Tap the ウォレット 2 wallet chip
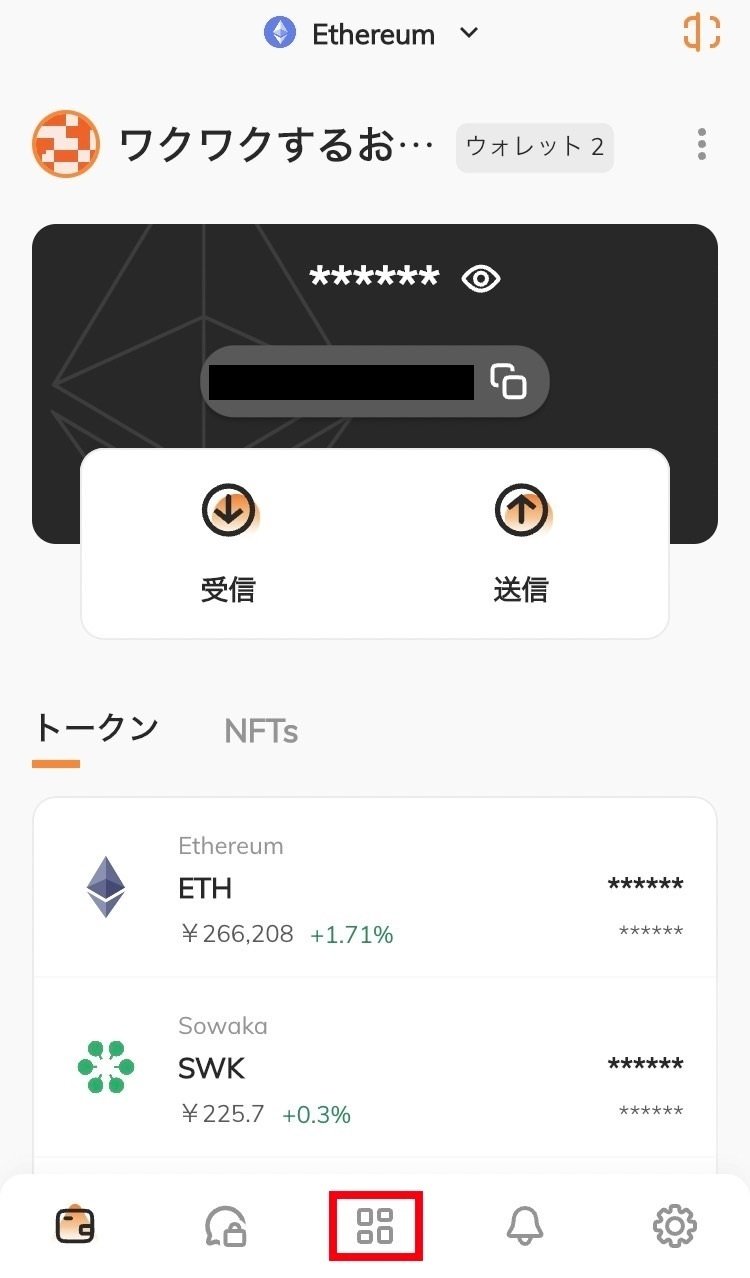Viewport: 750px width, 1278px height. [x=534, y=147]
